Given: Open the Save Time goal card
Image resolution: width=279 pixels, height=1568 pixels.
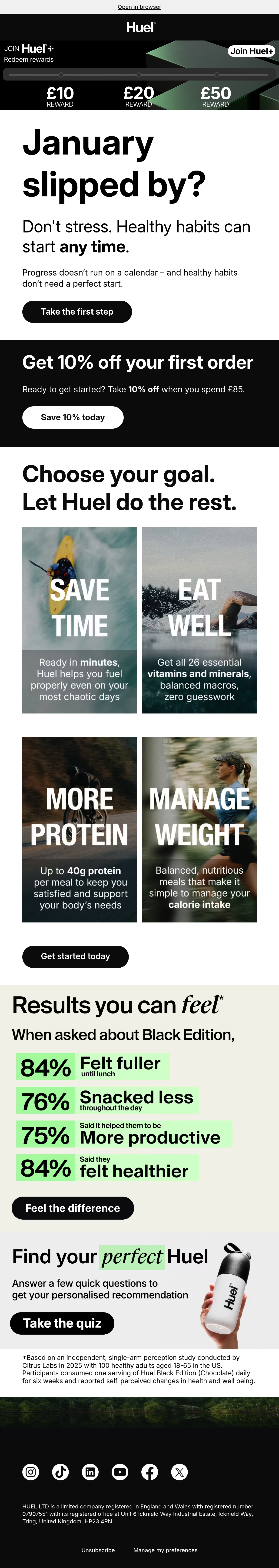Looking at the screenshot, I should click(80, 620).
